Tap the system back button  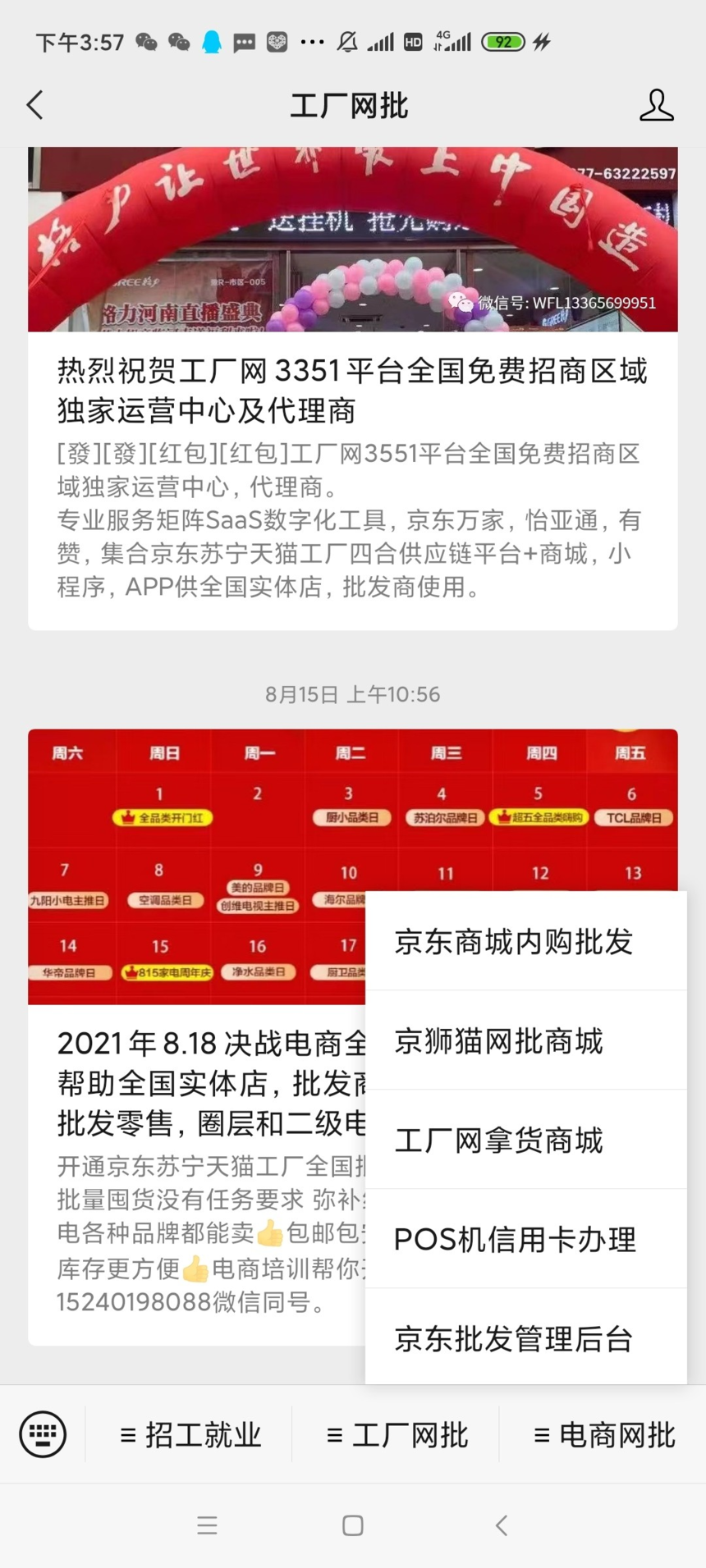pyautogui.click(x=502, y=1525)
